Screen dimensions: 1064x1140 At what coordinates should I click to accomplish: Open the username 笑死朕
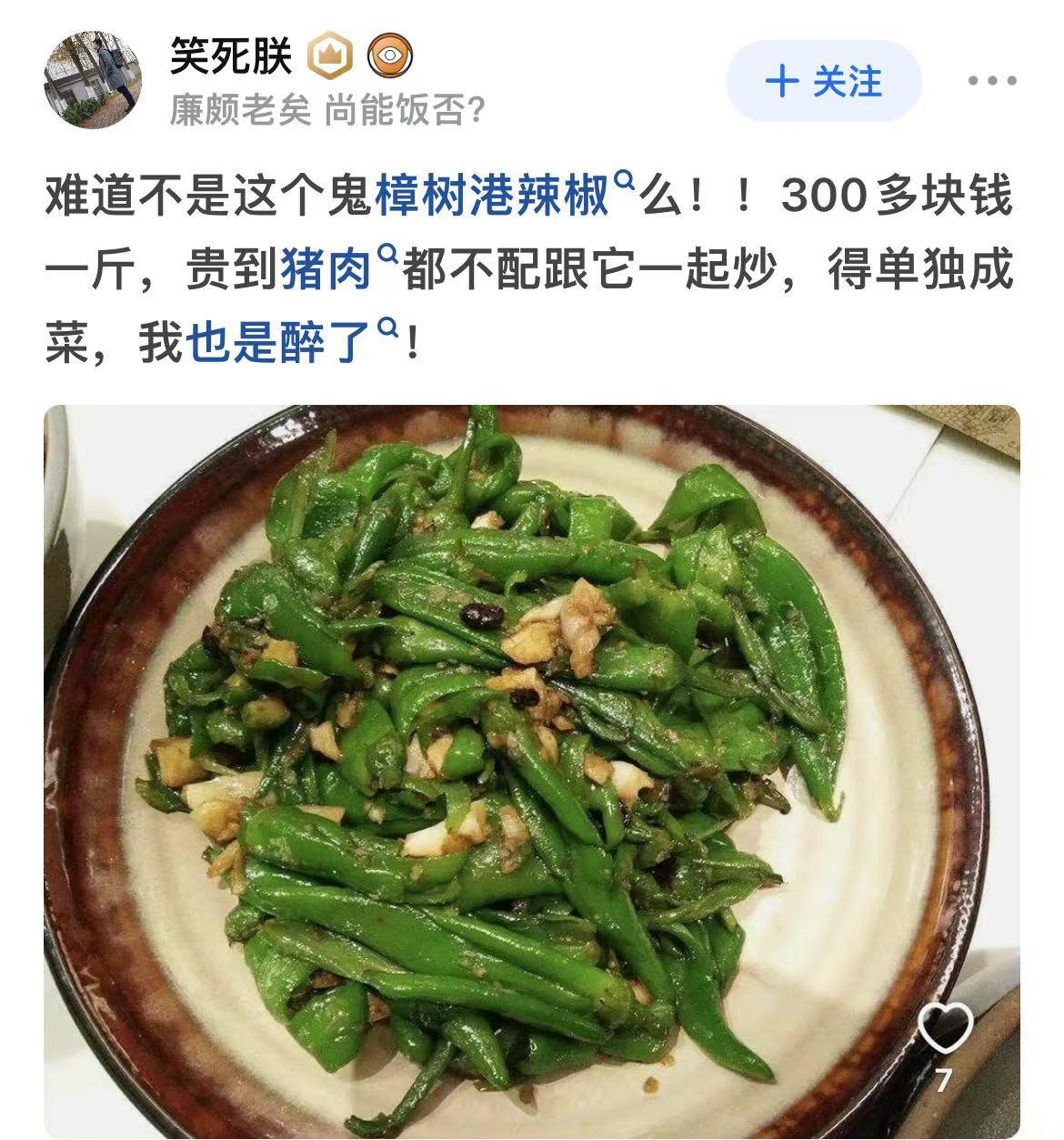pos(232,56)
